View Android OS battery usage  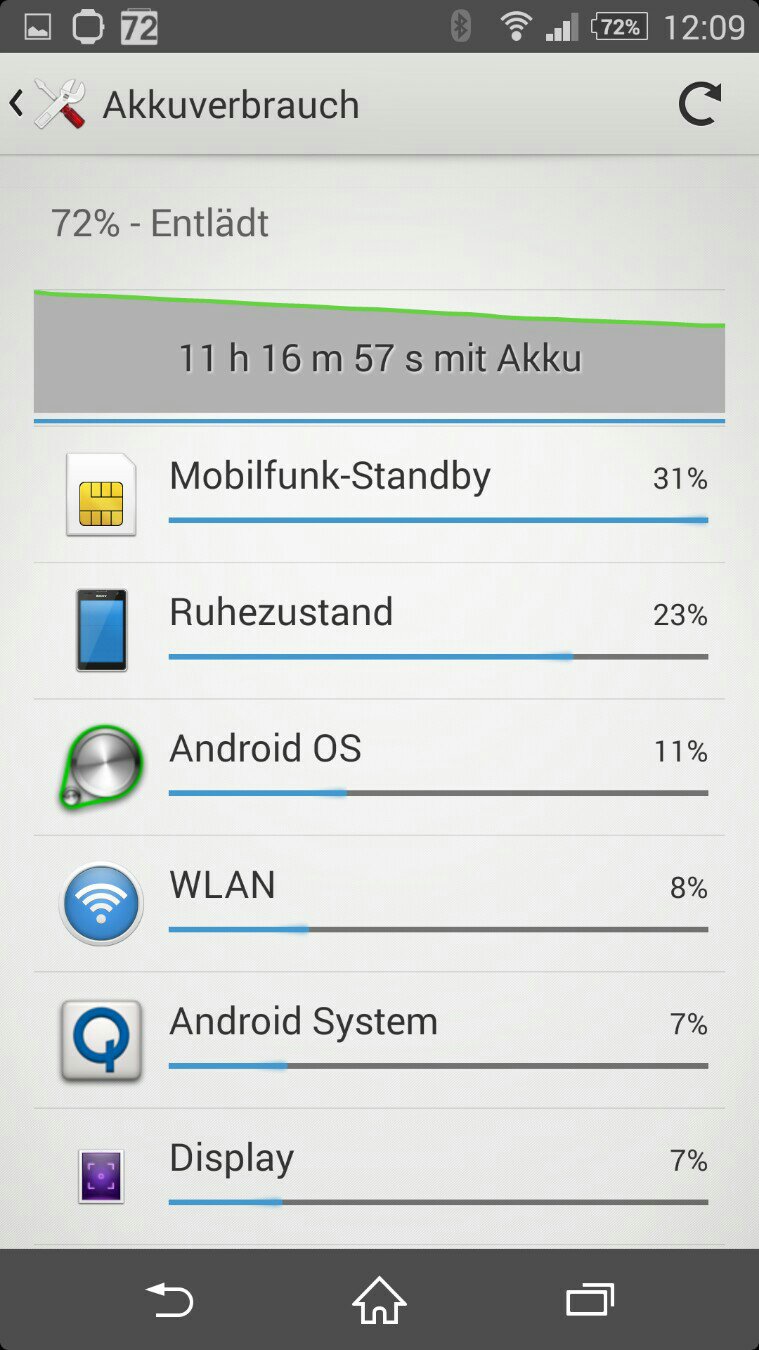coord(379,767)
